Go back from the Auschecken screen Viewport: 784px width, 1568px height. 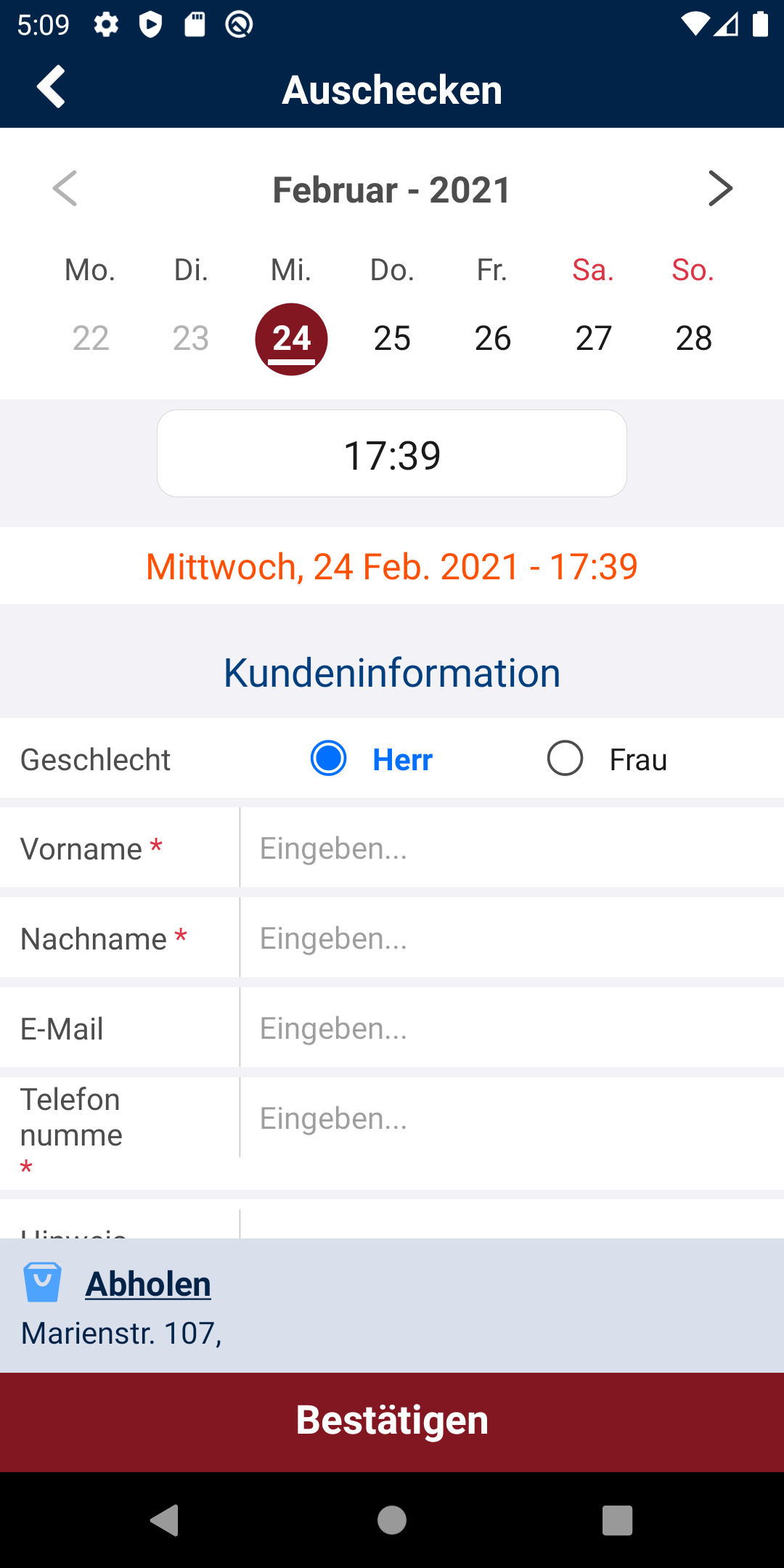point(52,87)
